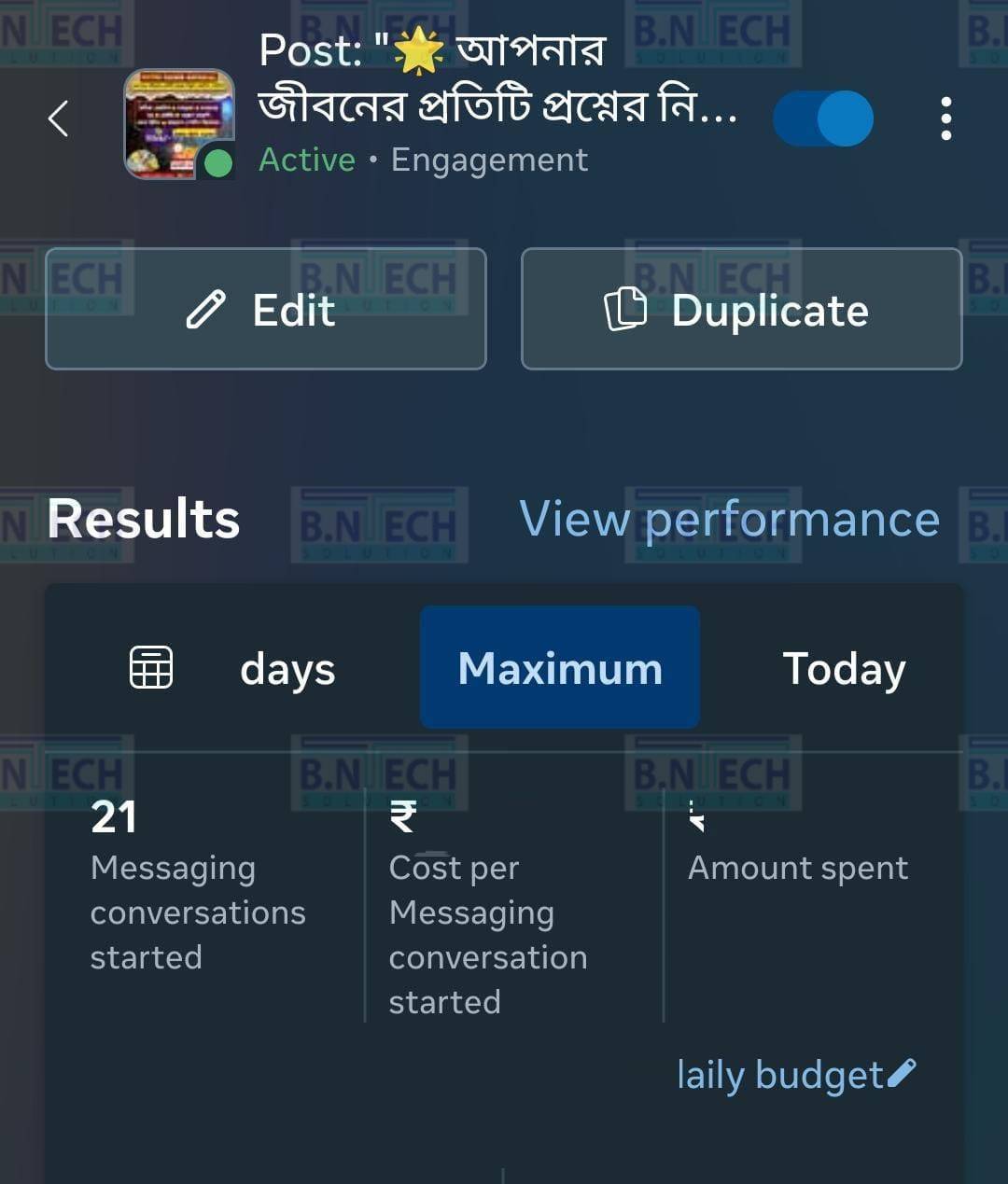This screenshot has width=1008, height=1184.
Task: Tap the back arrow to leave ad details
Action: pos(58,118)
